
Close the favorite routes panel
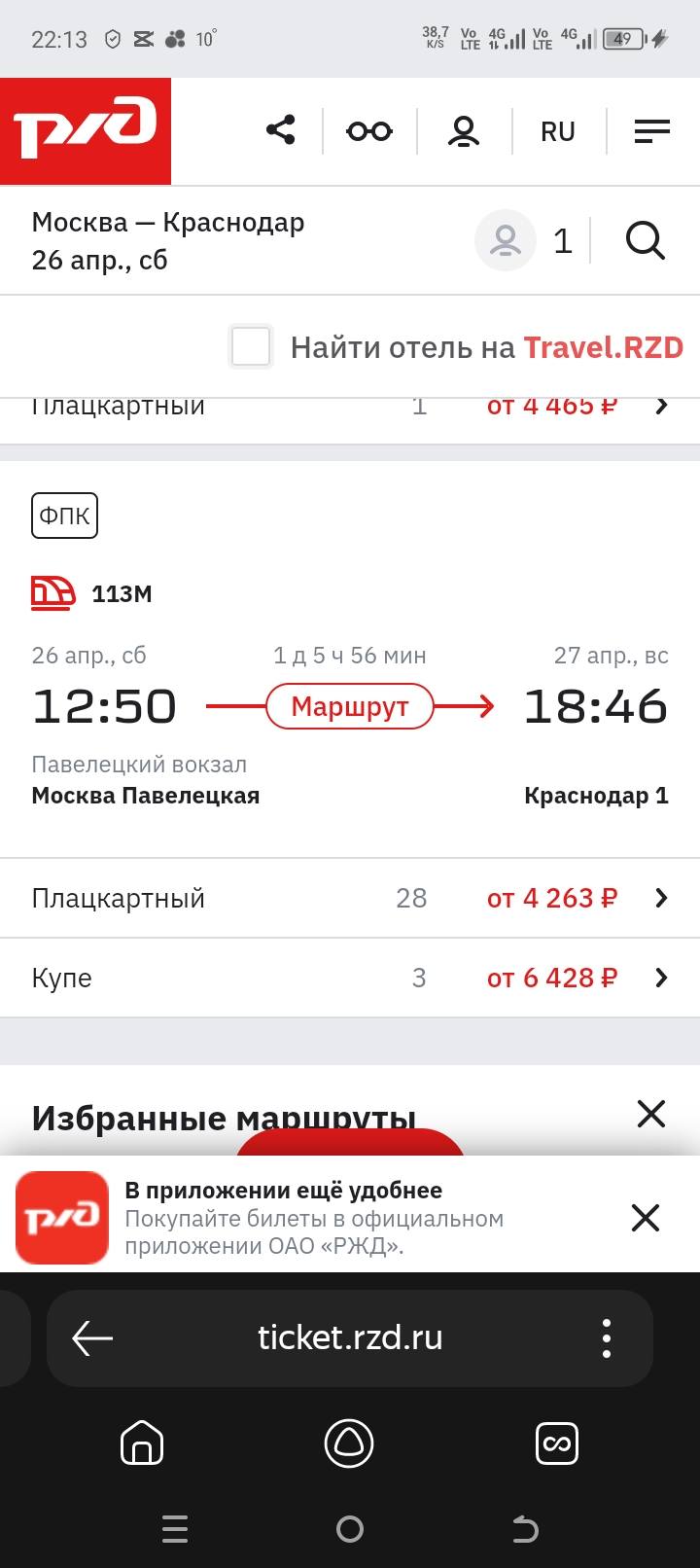pyautogui.click(x=650, y=1113)
